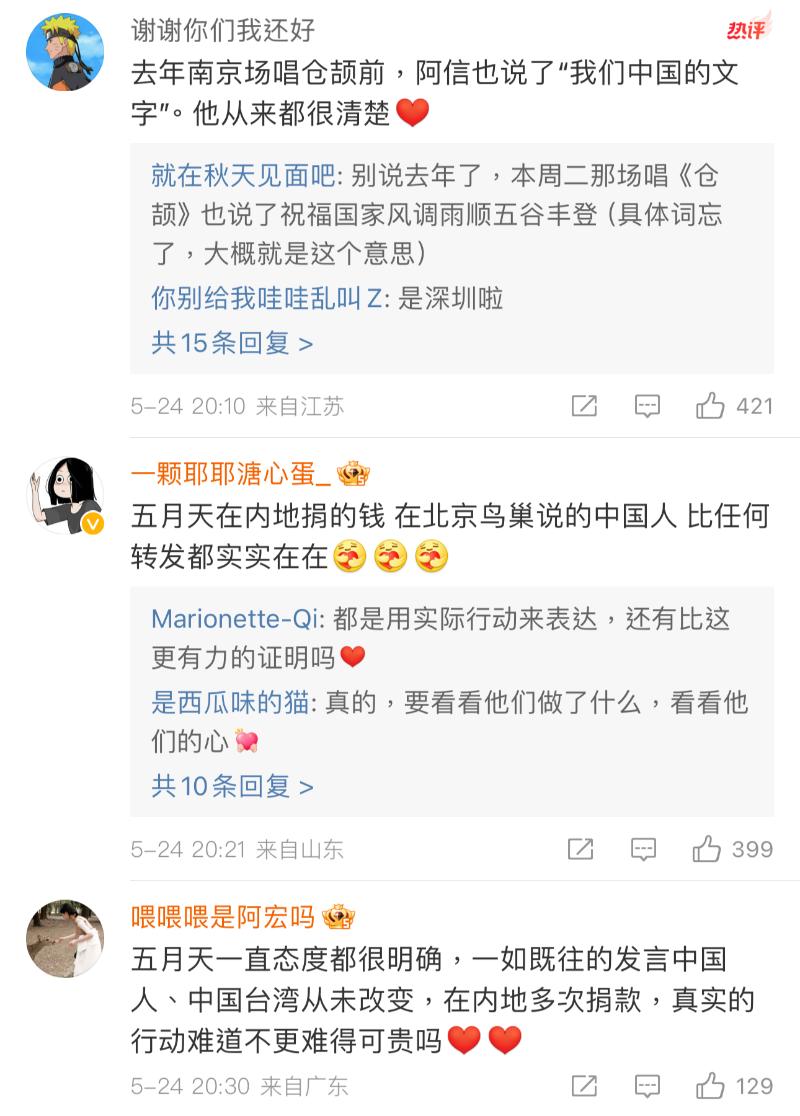Like the comment with 399 likes

point(708,849)
